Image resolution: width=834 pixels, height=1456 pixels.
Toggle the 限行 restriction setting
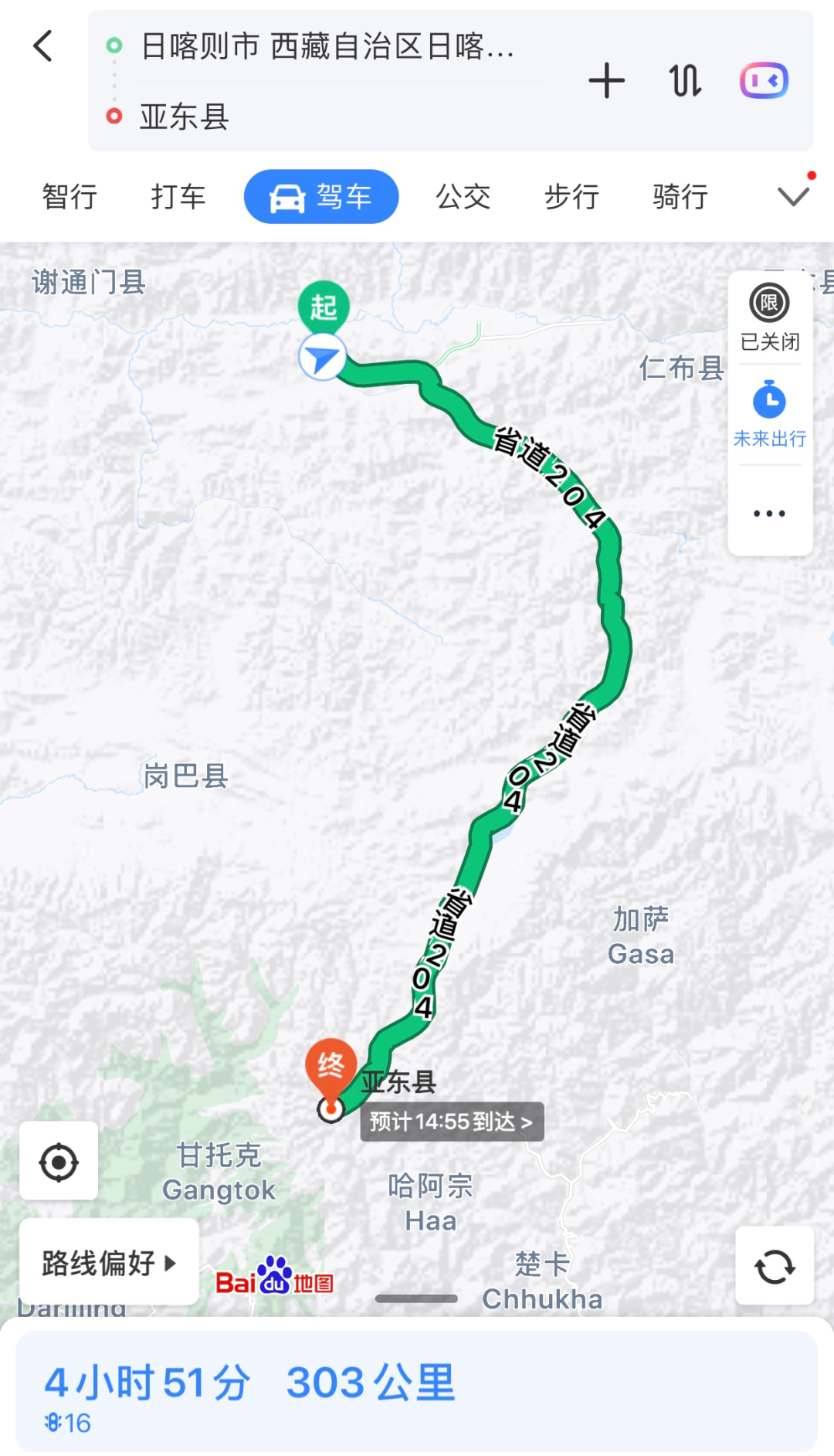click(x=769, y=317)
